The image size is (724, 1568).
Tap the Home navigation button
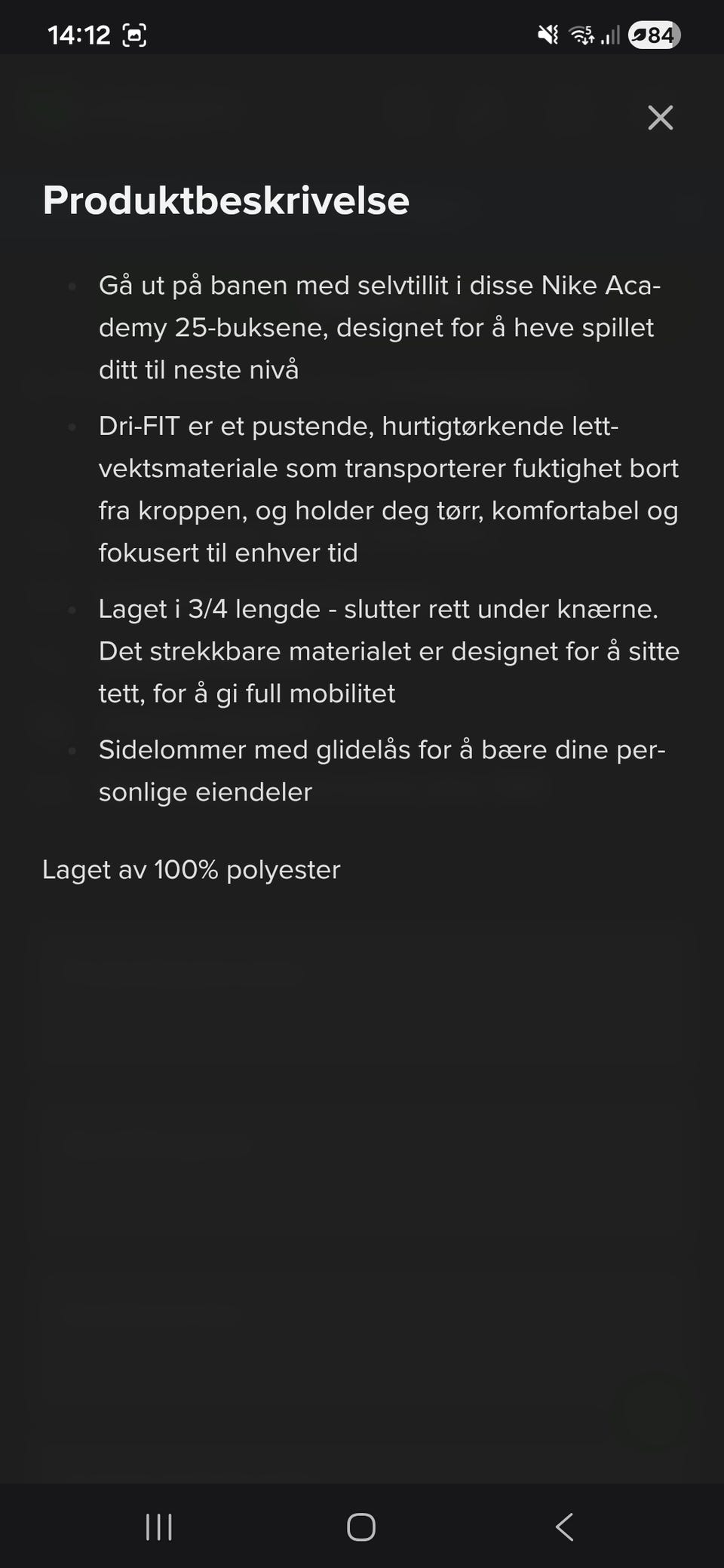361,1528
